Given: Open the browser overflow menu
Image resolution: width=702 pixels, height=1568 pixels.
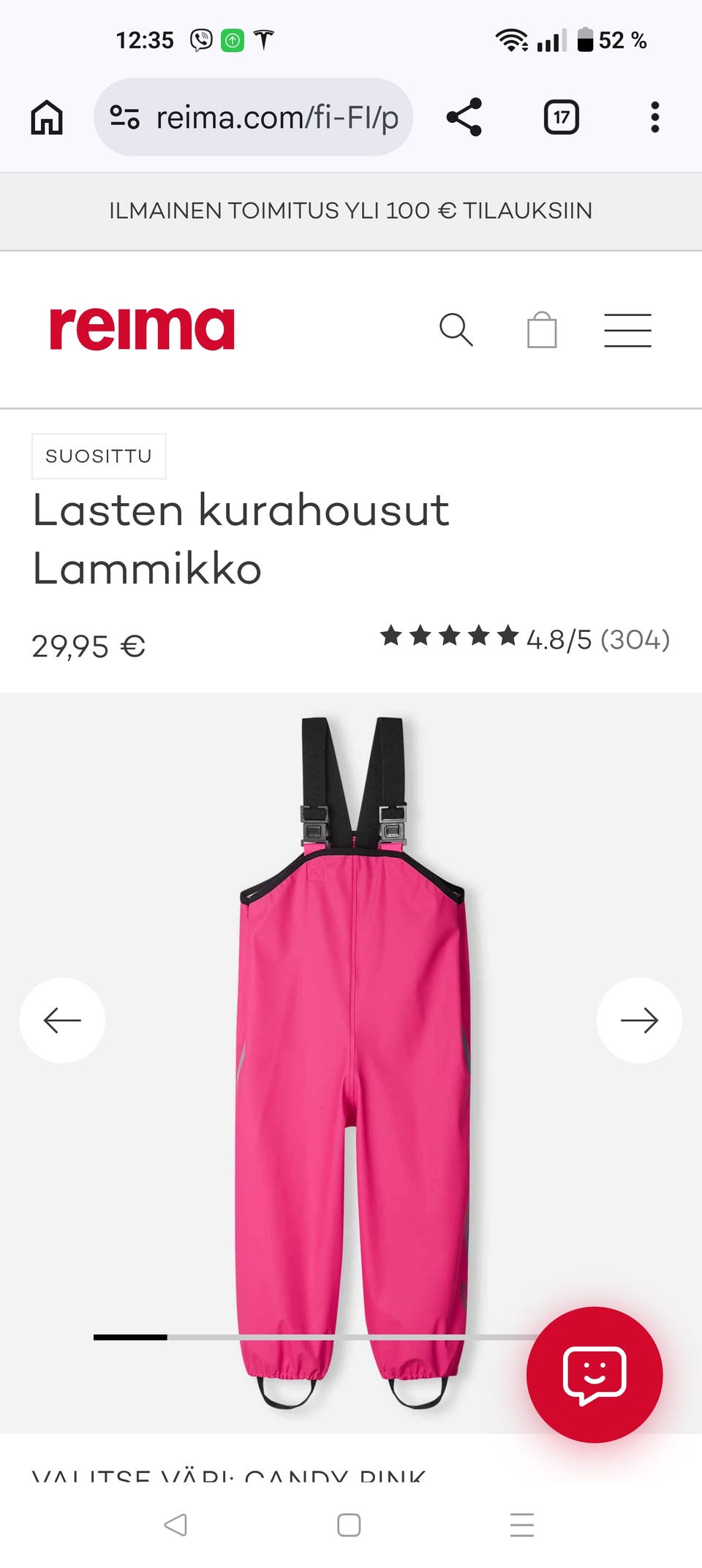Looking at the screenshot, I should [x=654, y=117].
